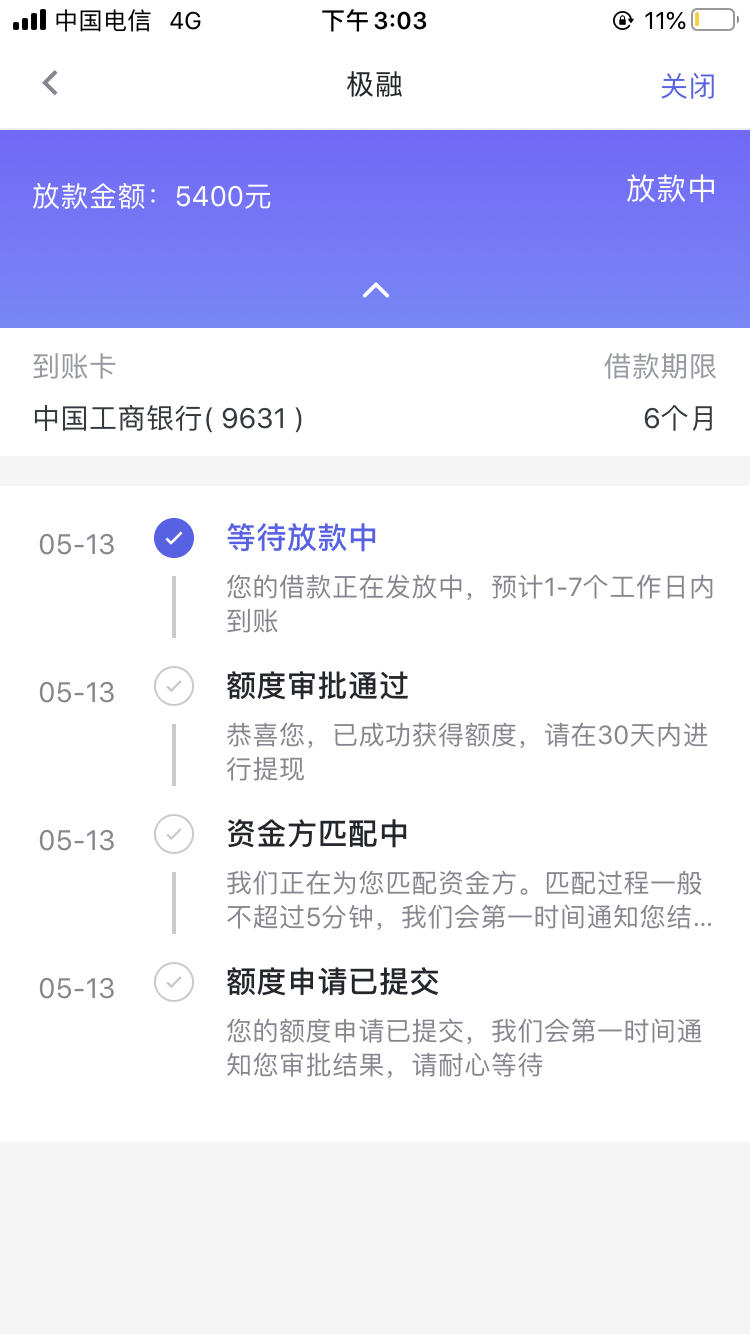Tap 关闭 to close the page
The width and height of the screenshot is (750, 1334).
pos(688,86)
